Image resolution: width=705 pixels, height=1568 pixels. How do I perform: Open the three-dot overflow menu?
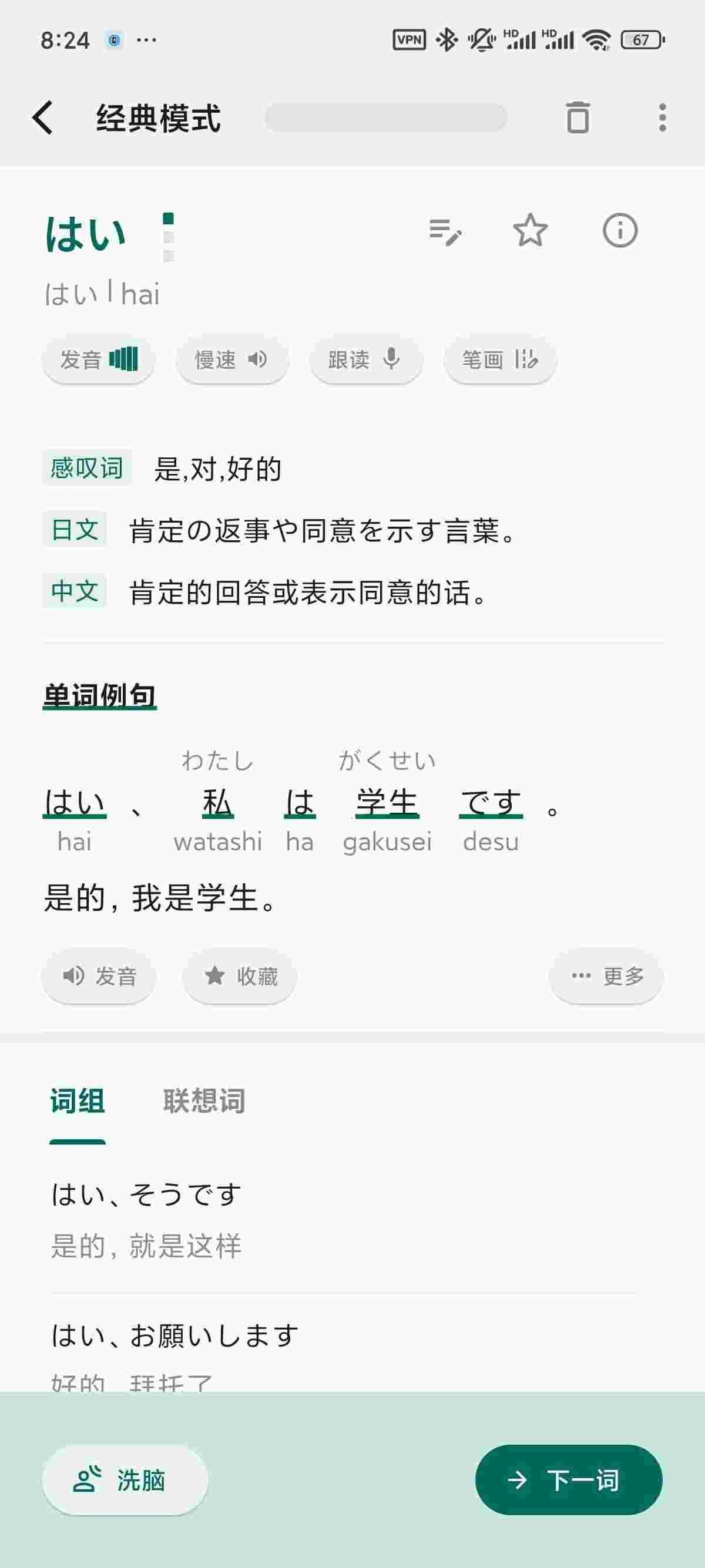(x=662, y=117)
